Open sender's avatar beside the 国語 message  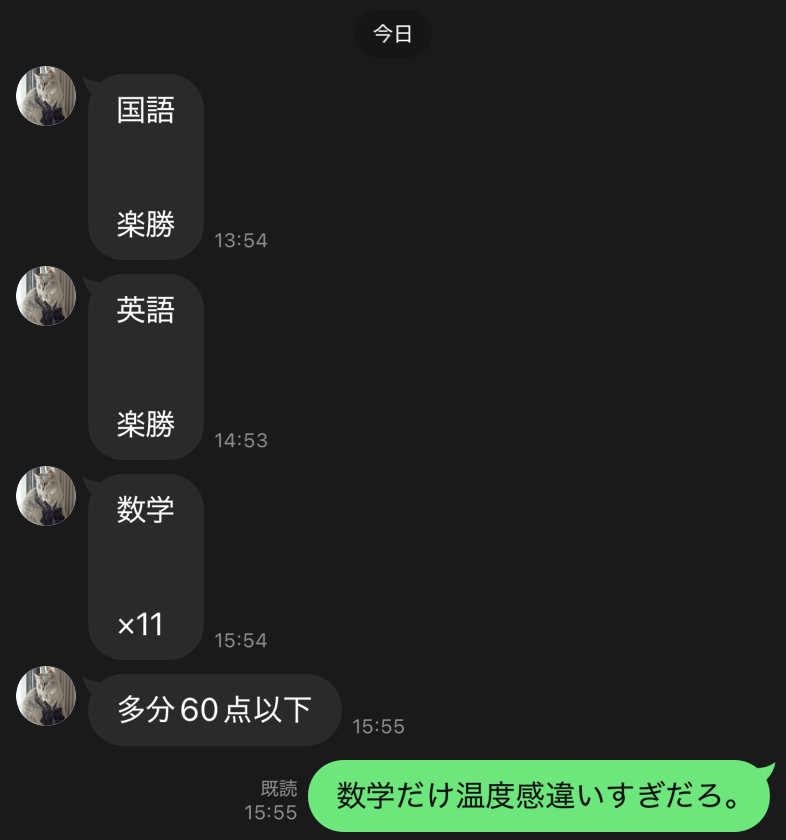point(46,96)
